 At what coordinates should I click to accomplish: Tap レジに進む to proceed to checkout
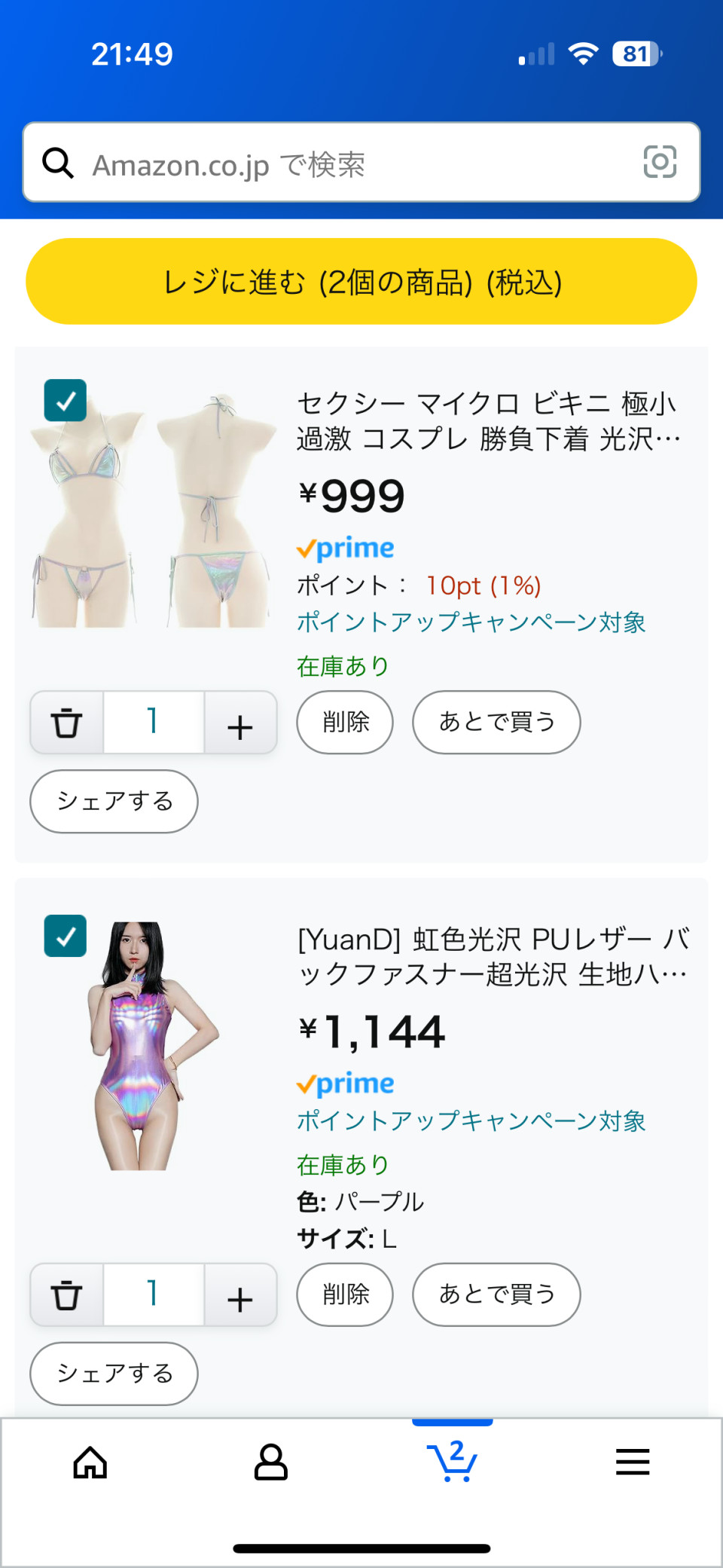point(361,282)
